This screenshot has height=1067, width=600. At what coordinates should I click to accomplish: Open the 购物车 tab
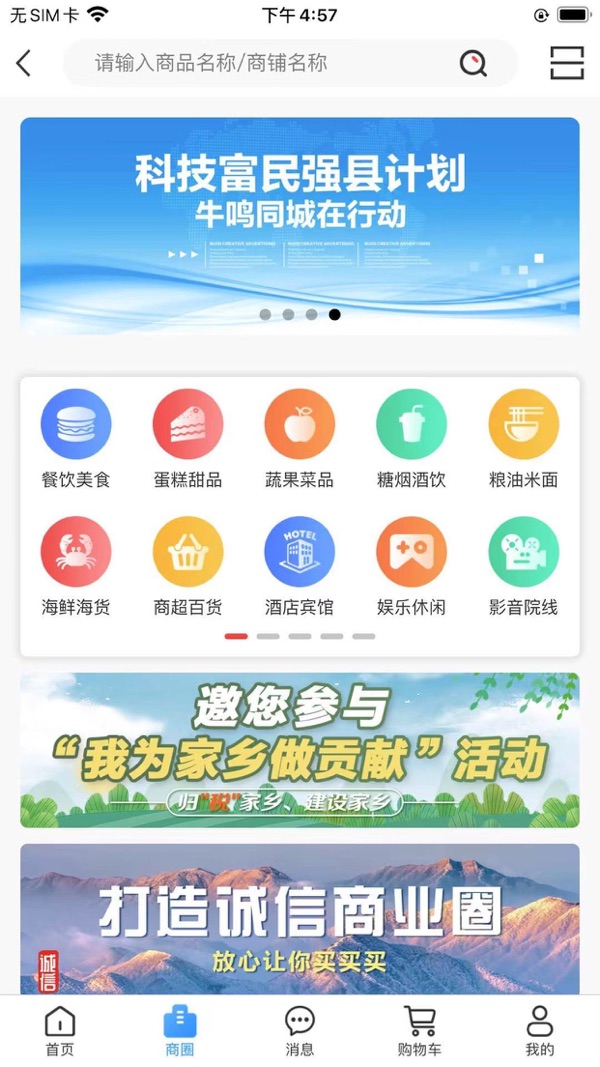[419, 1031]
